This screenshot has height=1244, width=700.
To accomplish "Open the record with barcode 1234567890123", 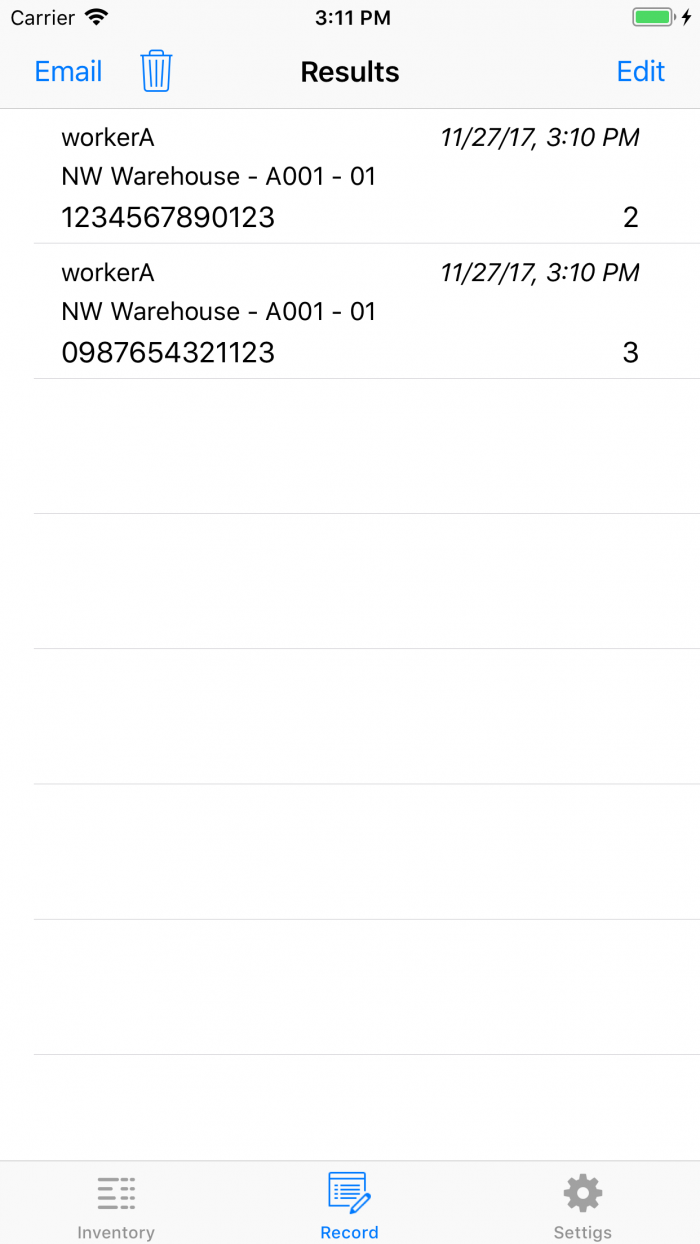I will [x=350, y=177].
